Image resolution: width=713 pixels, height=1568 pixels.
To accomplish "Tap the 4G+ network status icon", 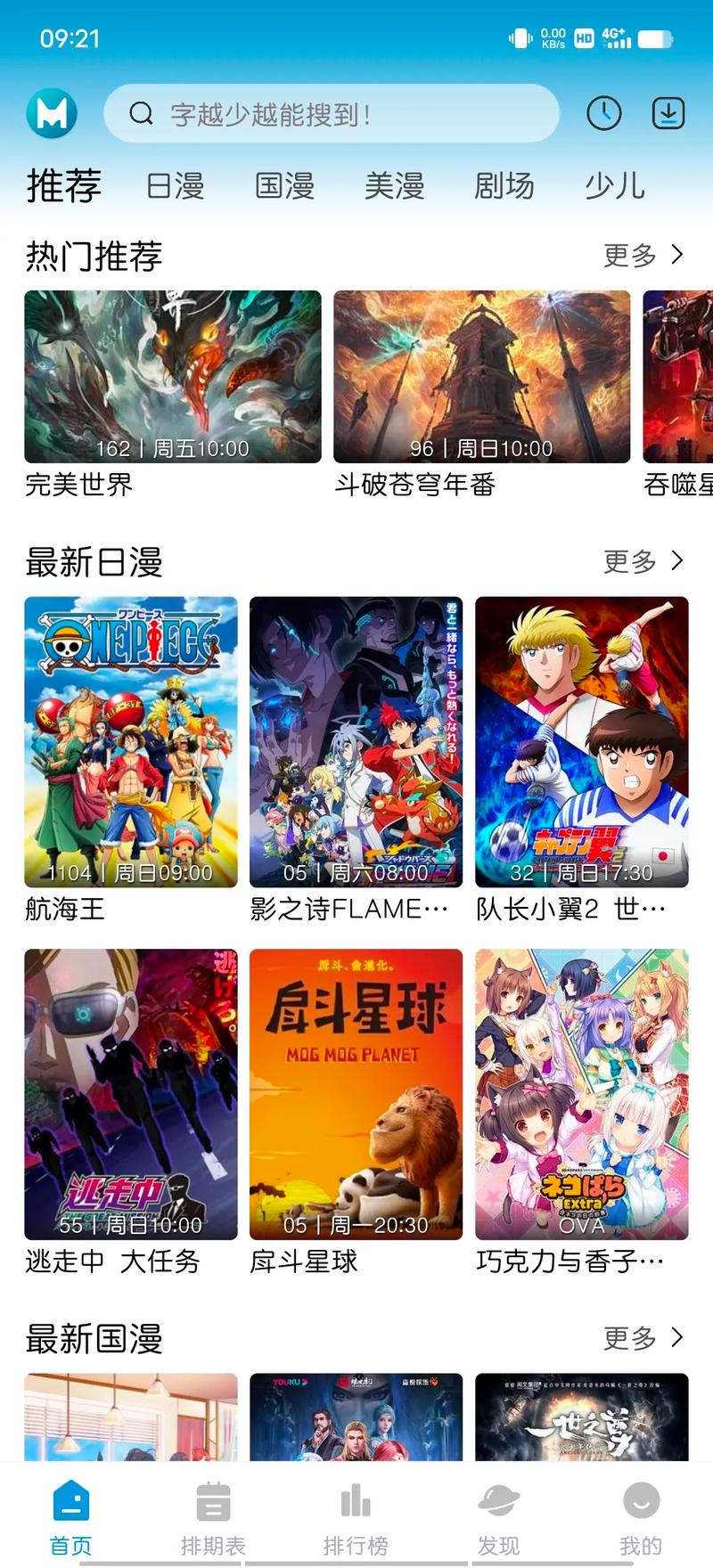I will (615, 38).
